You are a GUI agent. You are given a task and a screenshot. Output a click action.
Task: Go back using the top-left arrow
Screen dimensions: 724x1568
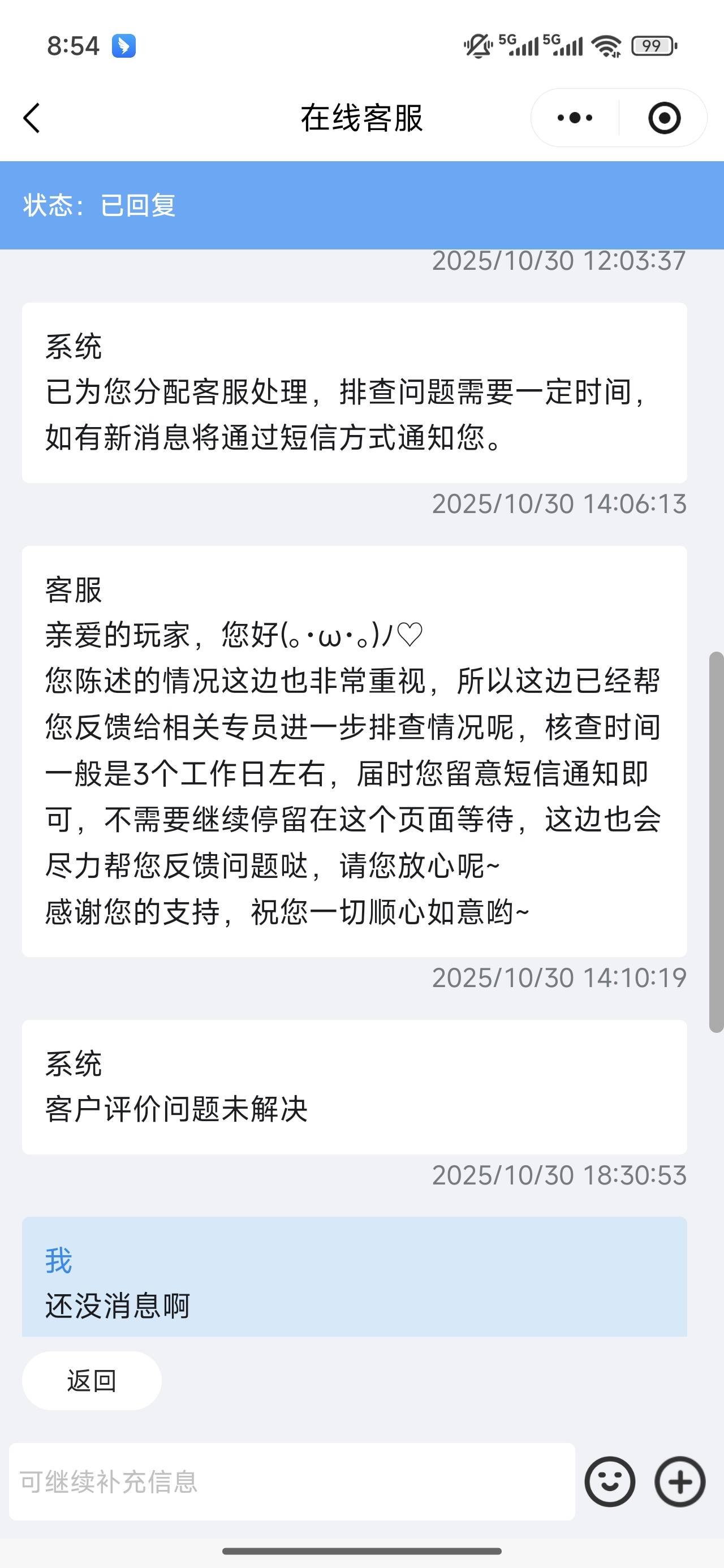tap(32, 118)
